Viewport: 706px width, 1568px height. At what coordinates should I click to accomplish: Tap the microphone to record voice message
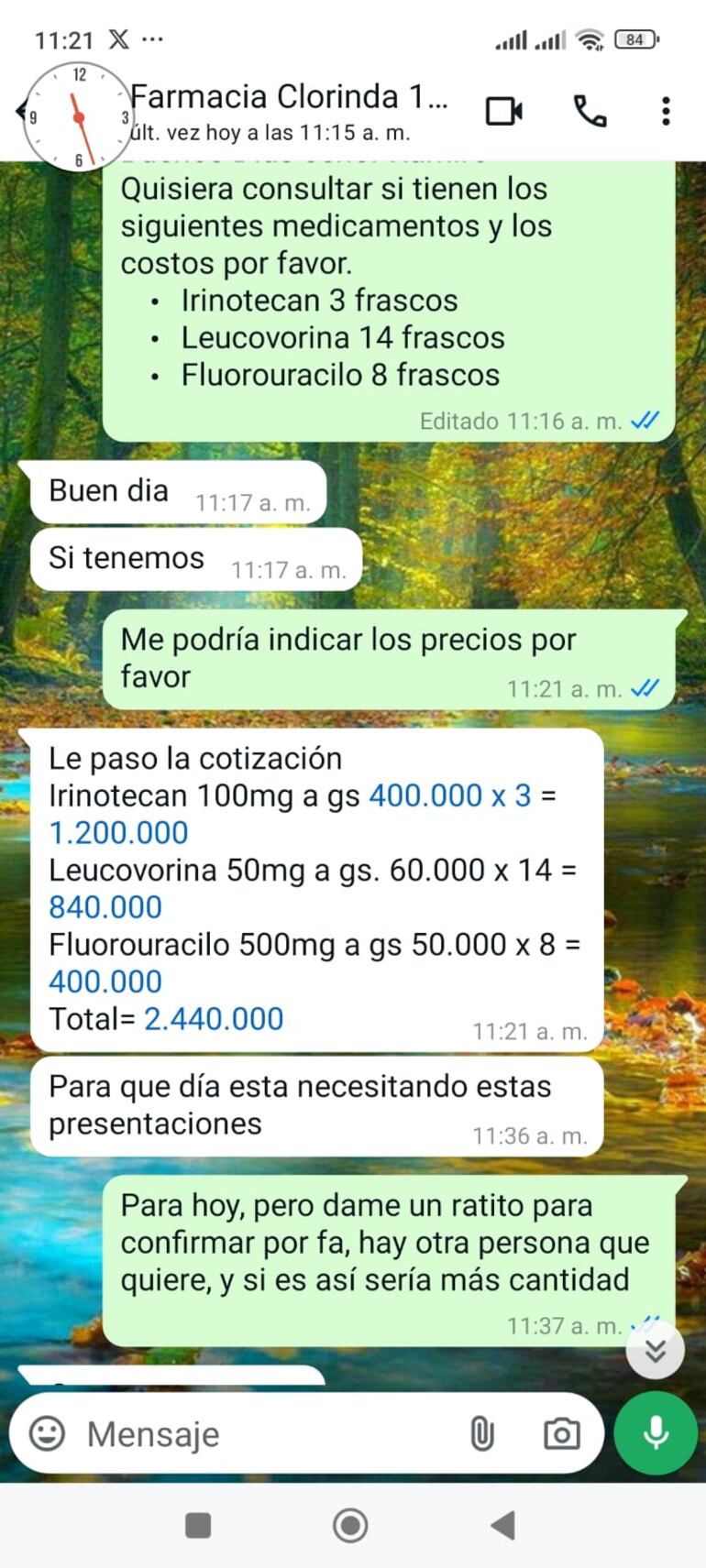pyautogui.click(x=654, y=1433)
